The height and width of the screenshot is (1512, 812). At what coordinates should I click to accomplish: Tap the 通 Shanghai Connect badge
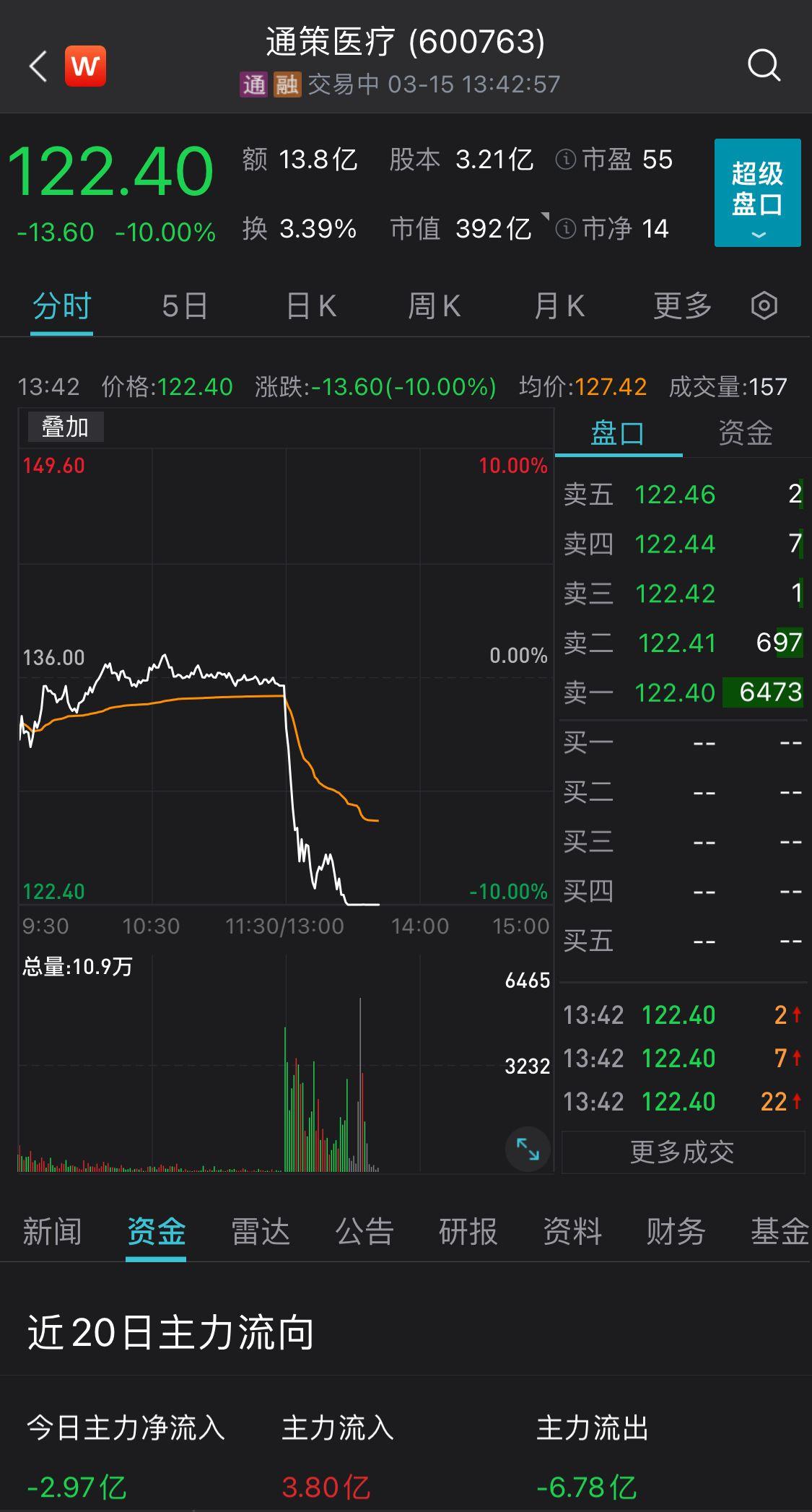254,84
